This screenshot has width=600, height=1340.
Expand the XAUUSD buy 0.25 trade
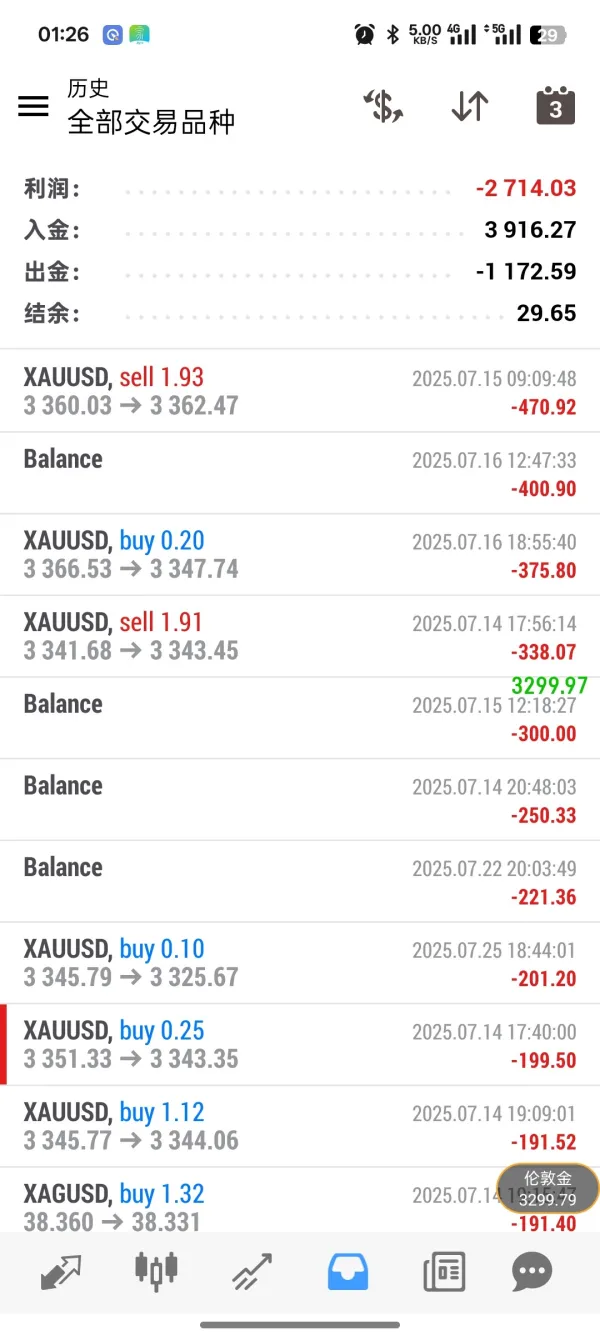pyautogui.click(x=300, y=1045)
